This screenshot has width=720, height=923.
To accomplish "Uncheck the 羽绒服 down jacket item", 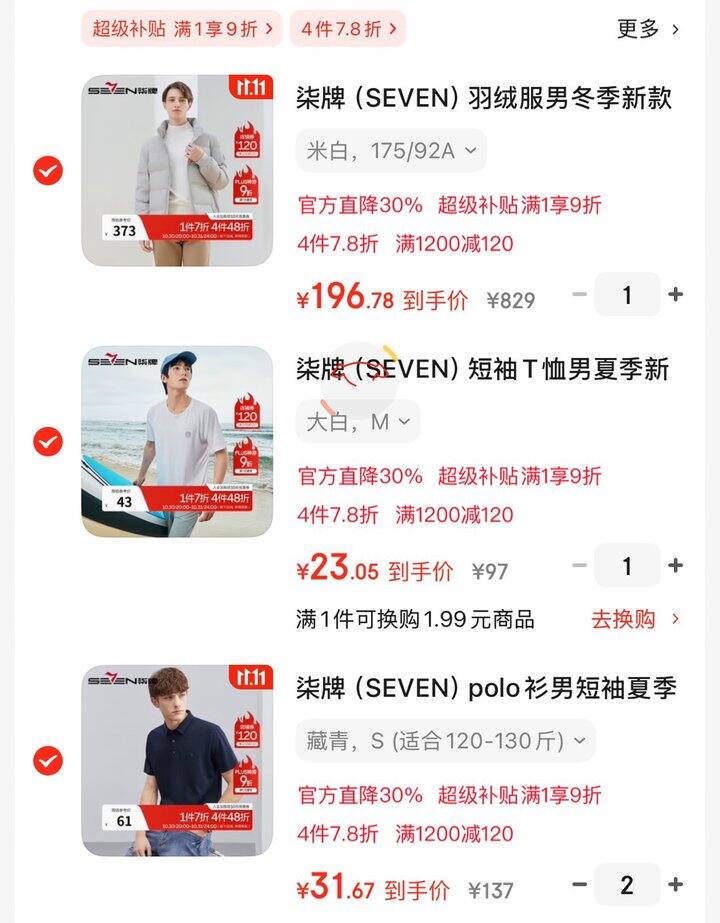I will (47, 171).
